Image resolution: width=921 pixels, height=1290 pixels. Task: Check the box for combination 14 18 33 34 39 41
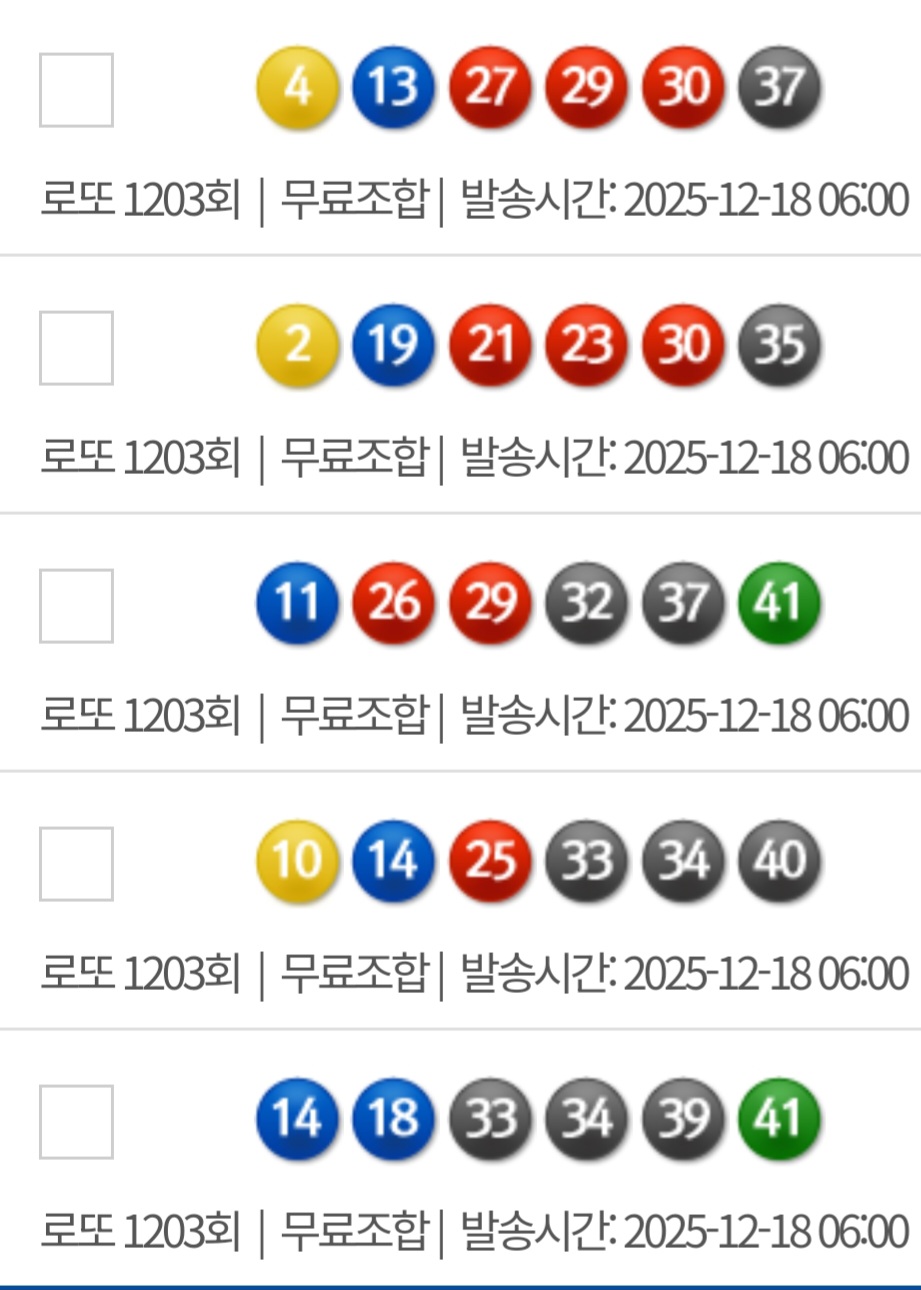76,1122
